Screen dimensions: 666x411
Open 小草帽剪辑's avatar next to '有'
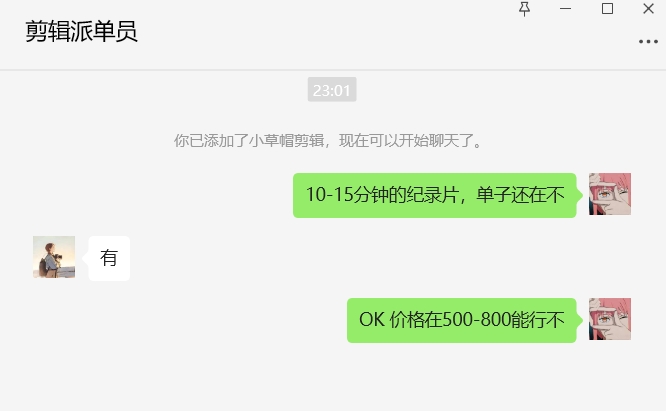[54, 257]
